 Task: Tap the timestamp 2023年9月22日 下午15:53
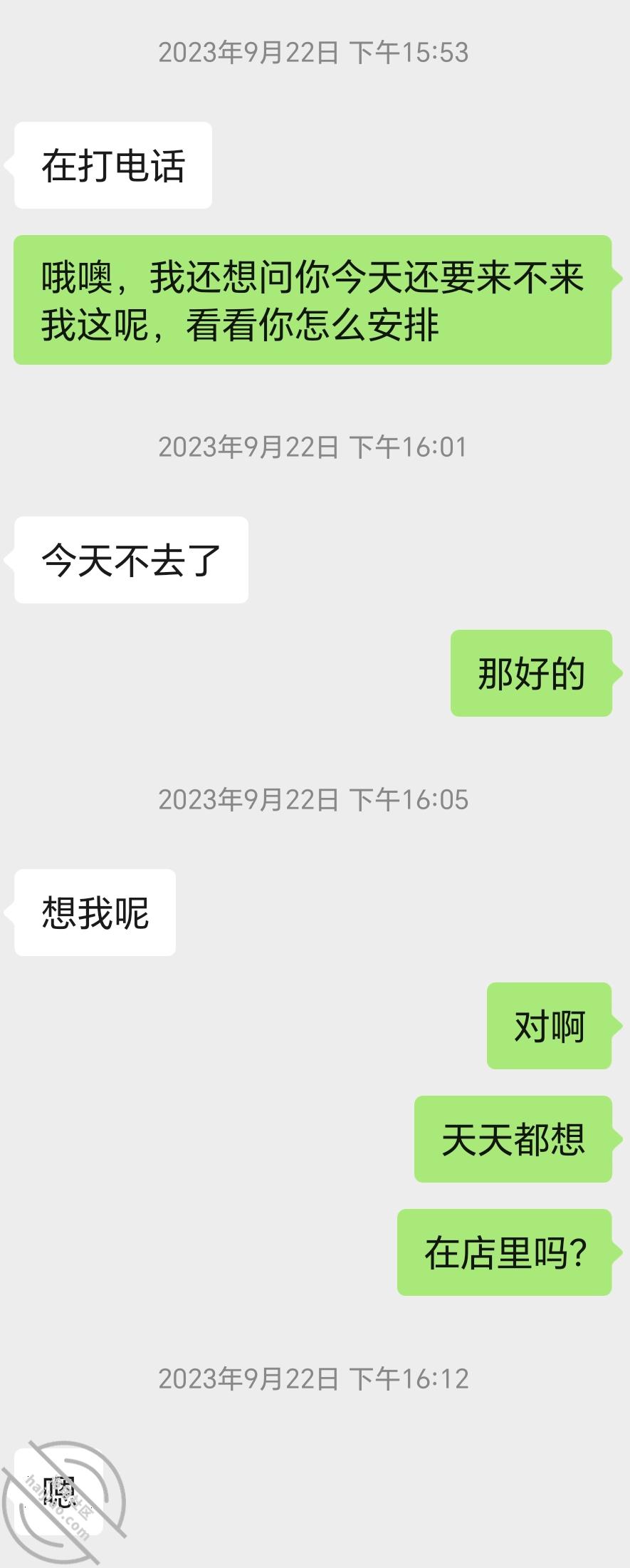click(x=315, y=51)
